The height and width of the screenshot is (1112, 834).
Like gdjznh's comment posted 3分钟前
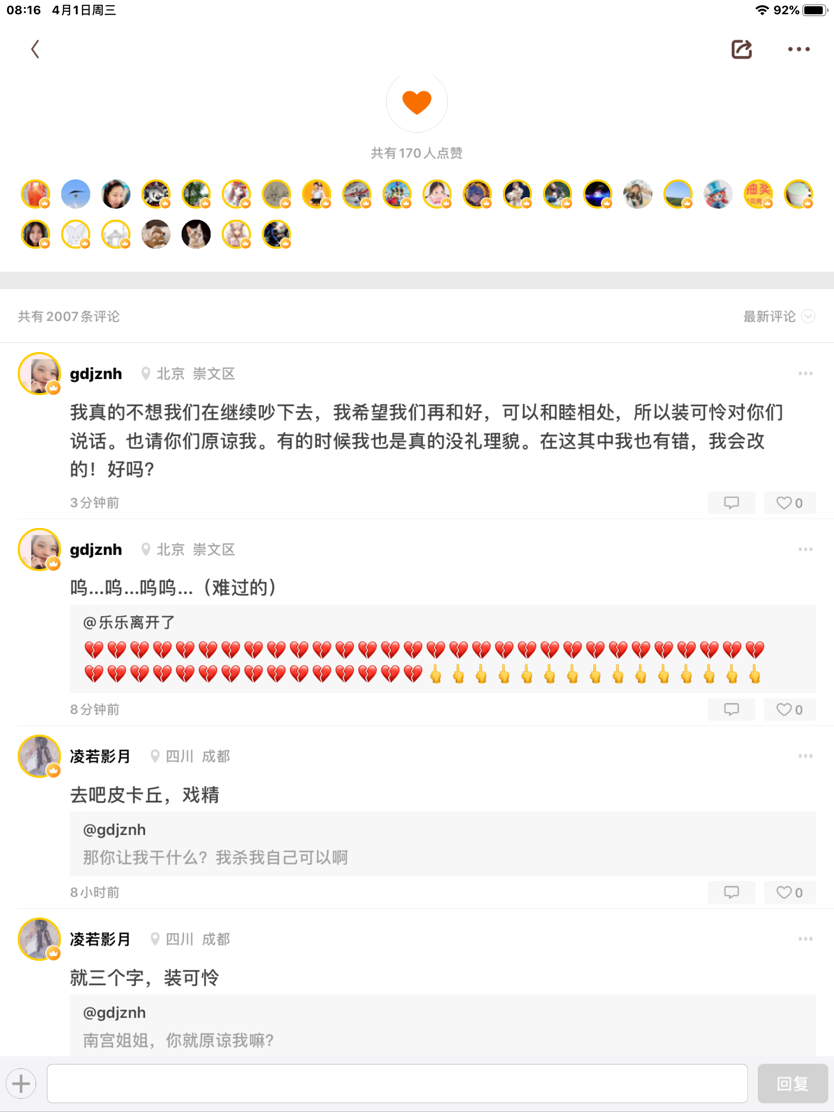coord(790,503)
